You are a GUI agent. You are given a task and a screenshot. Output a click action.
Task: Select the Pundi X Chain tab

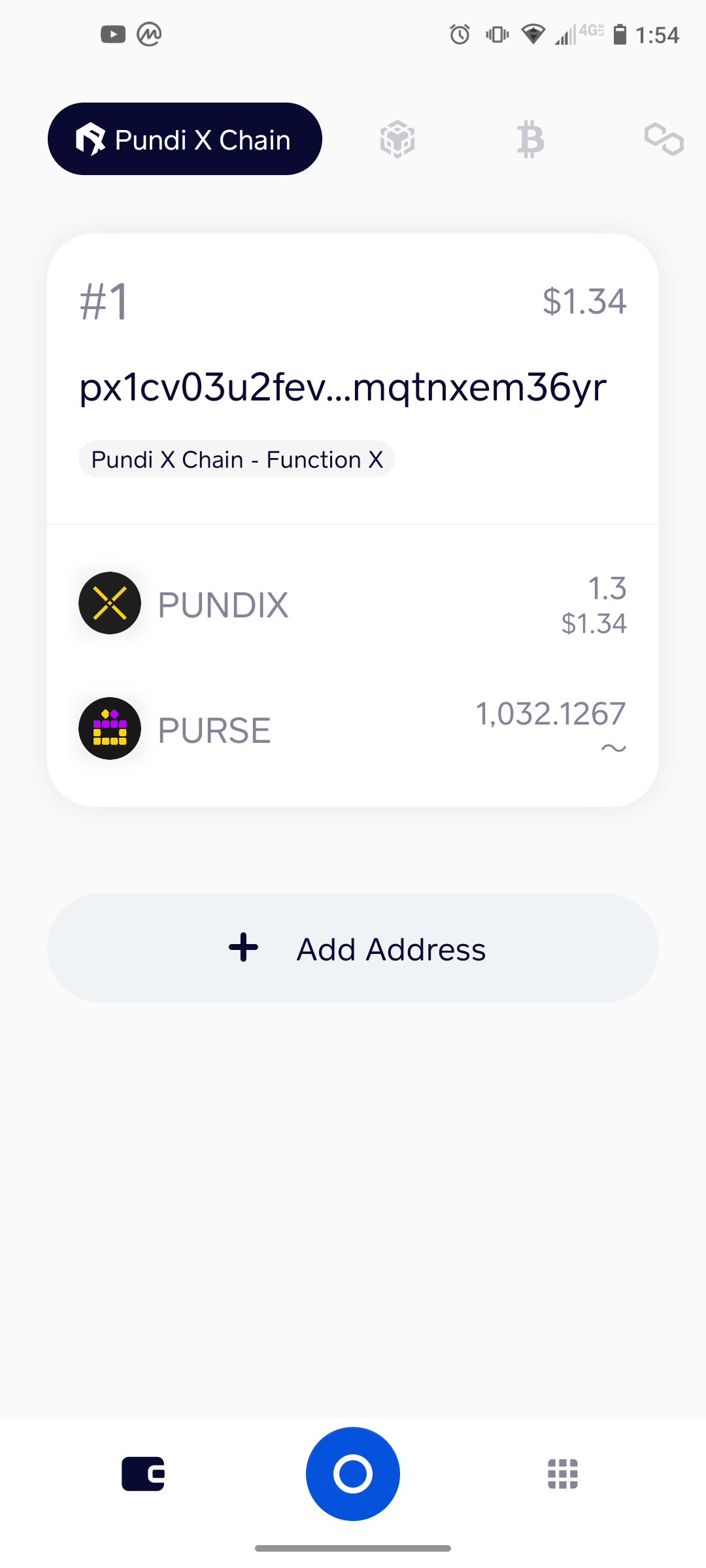[185, 139]
